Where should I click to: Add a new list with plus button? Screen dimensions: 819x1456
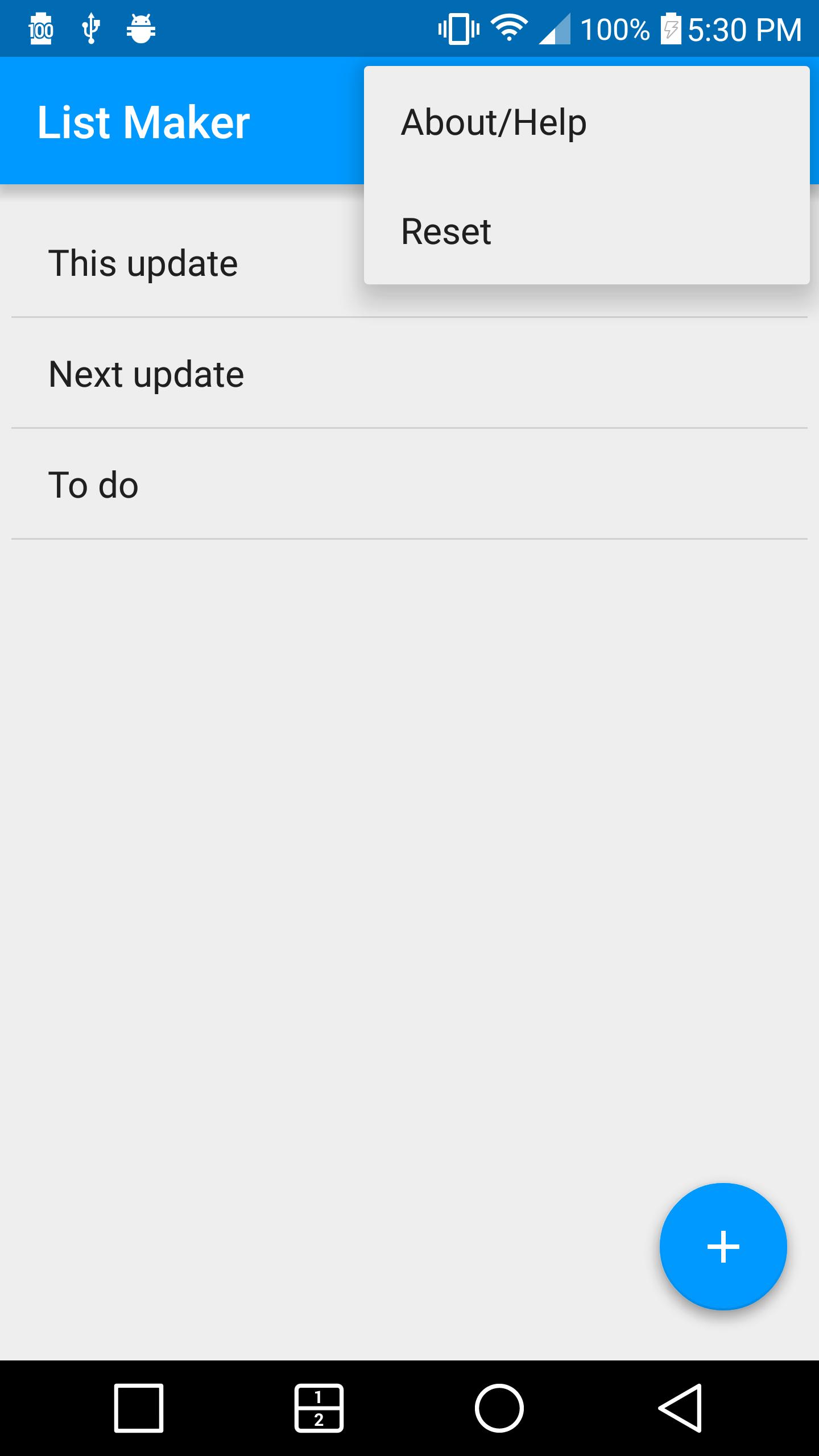(x=723, y=1247)
